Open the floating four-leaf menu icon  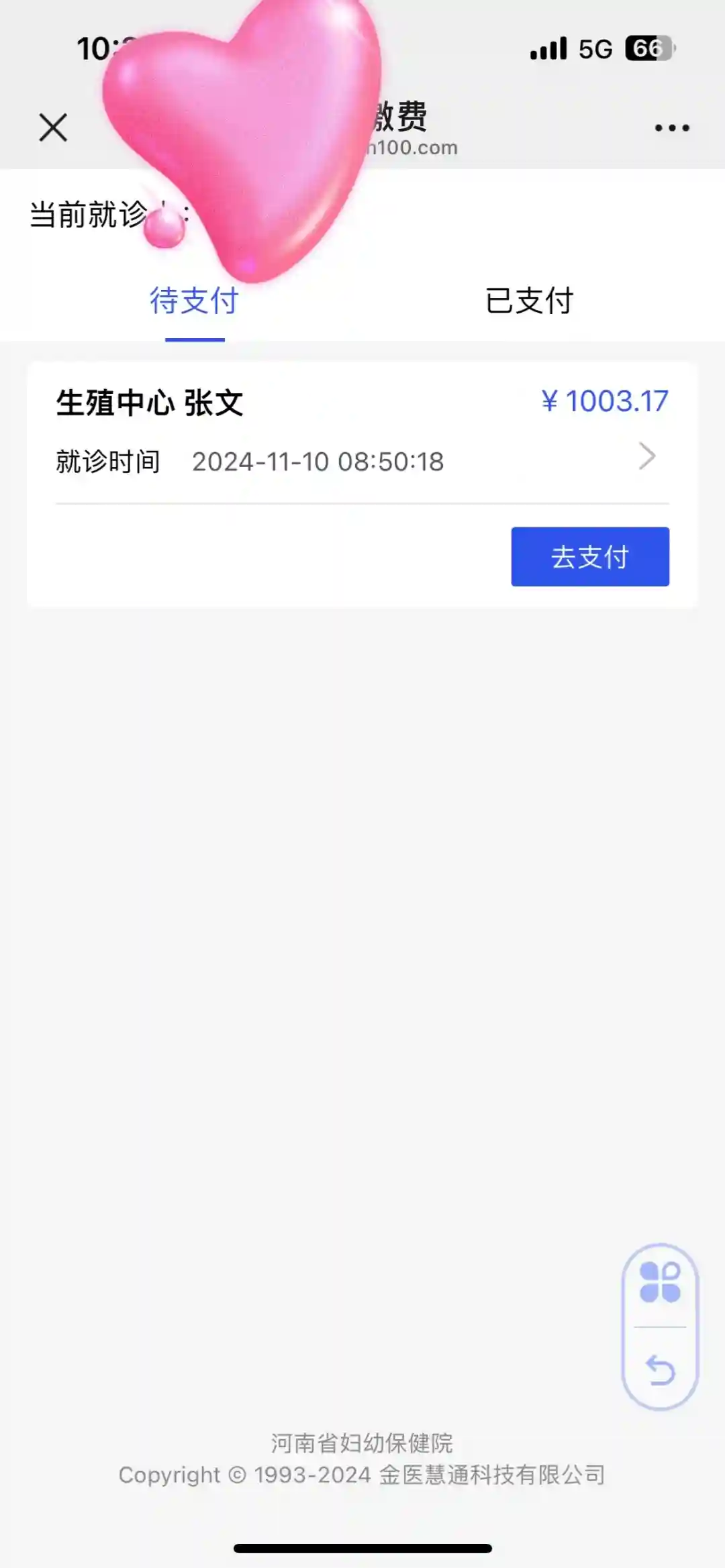(x=660, y=1282)
